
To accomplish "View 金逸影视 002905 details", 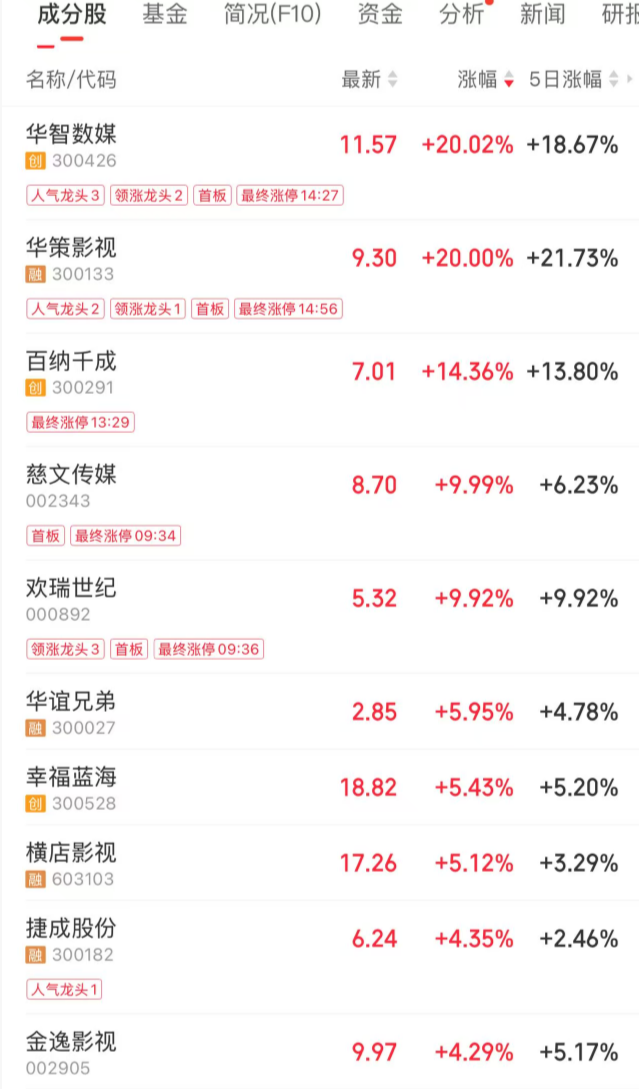I will pos(320,1051).
